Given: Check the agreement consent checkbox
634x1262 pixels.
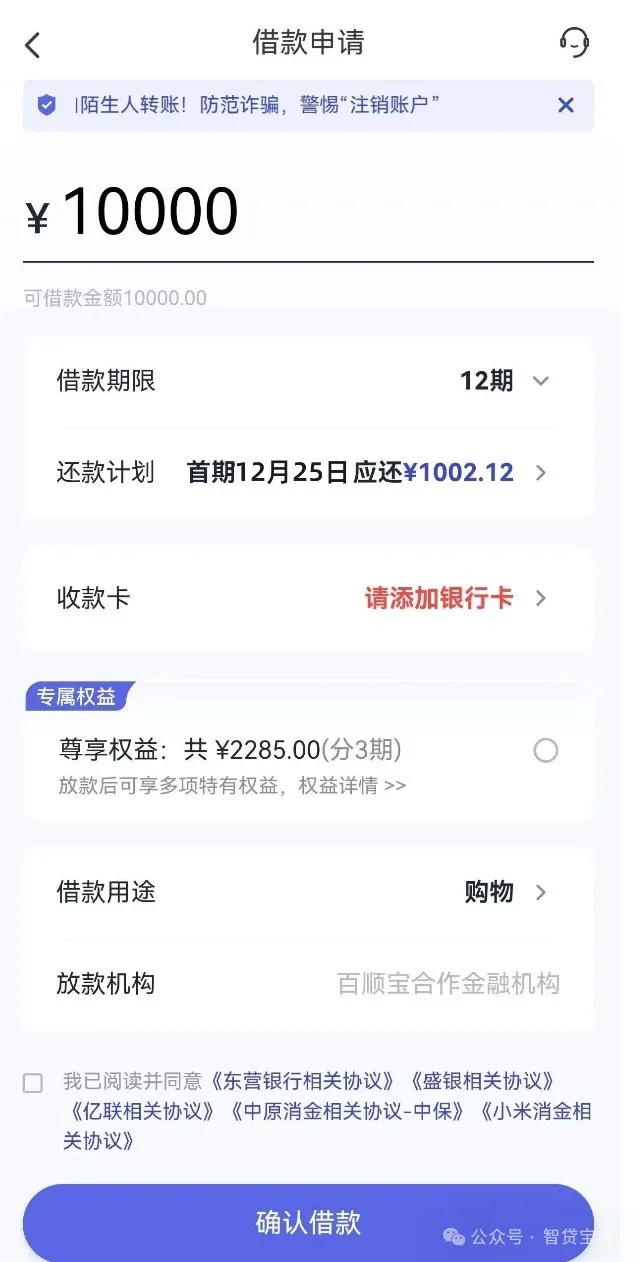Looking at the screenshot, I should [x=33, y=1083].
